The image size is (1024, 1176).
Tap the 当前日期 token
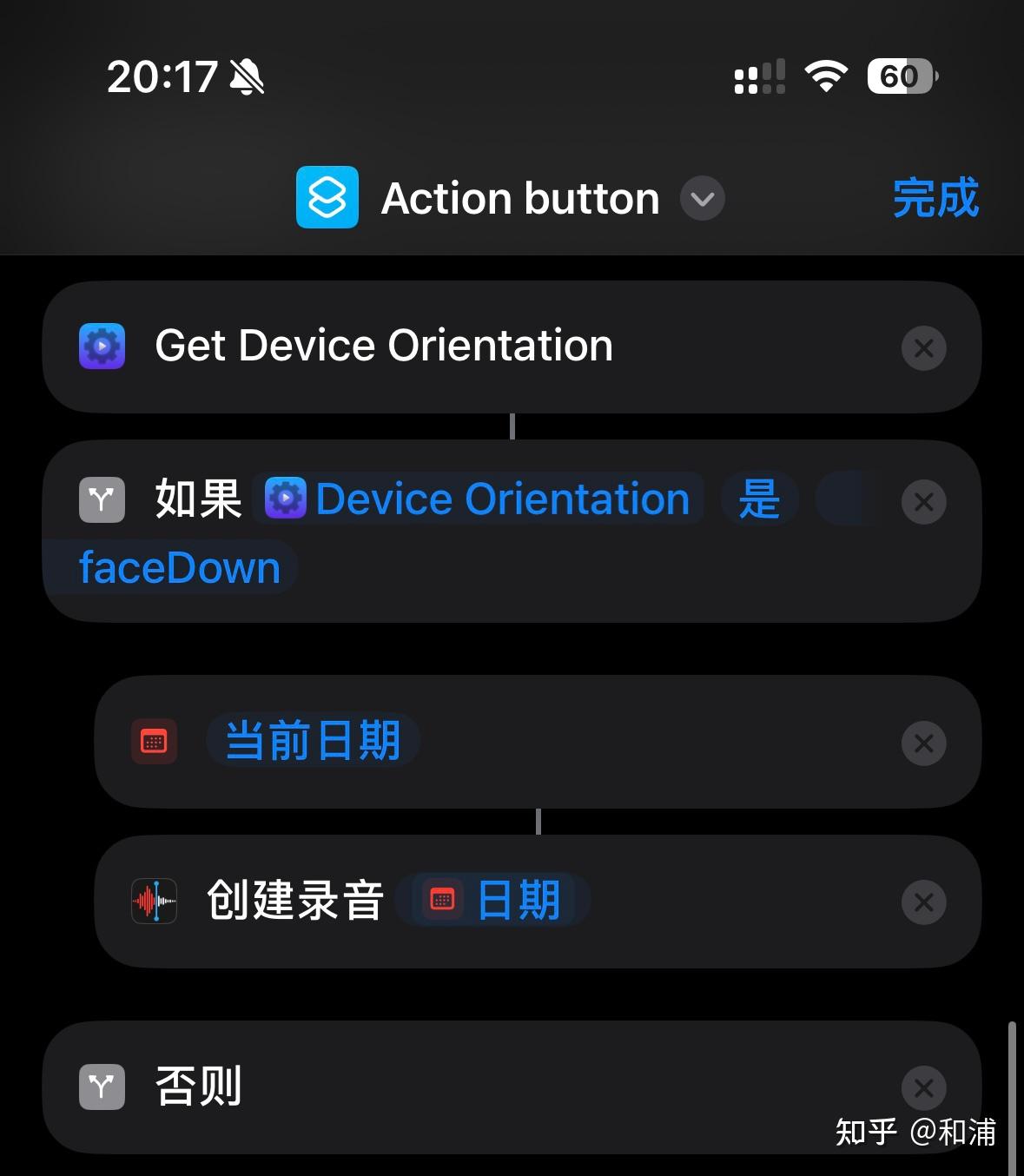313,740
